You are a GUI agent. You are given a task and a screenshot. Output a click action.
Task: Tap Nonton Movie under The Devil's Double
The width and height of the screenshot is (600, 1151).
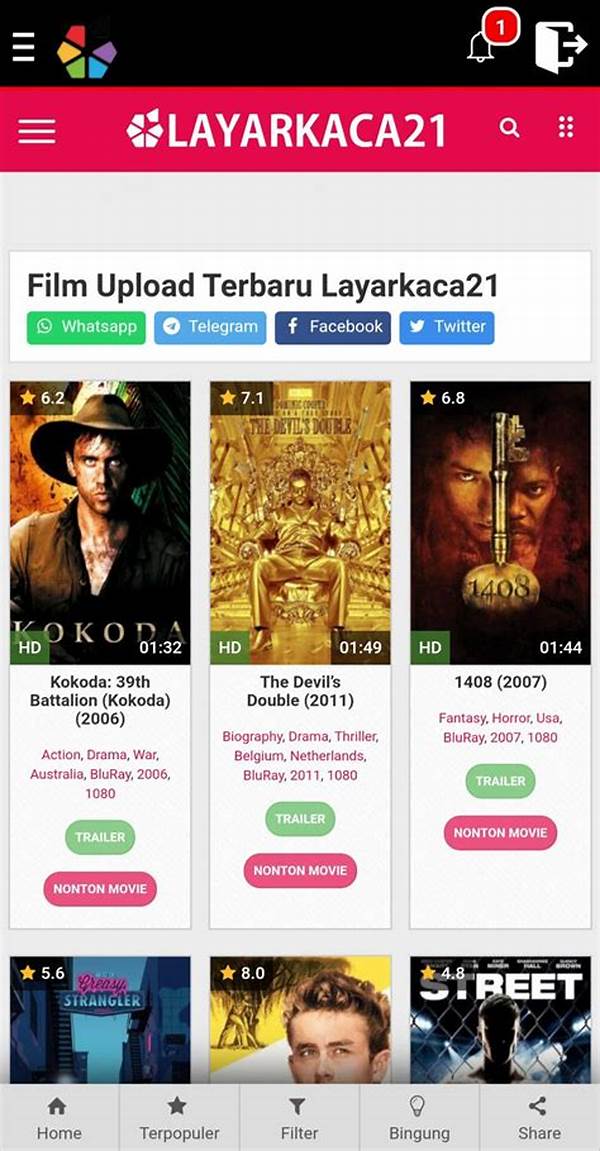coord(300,870)
